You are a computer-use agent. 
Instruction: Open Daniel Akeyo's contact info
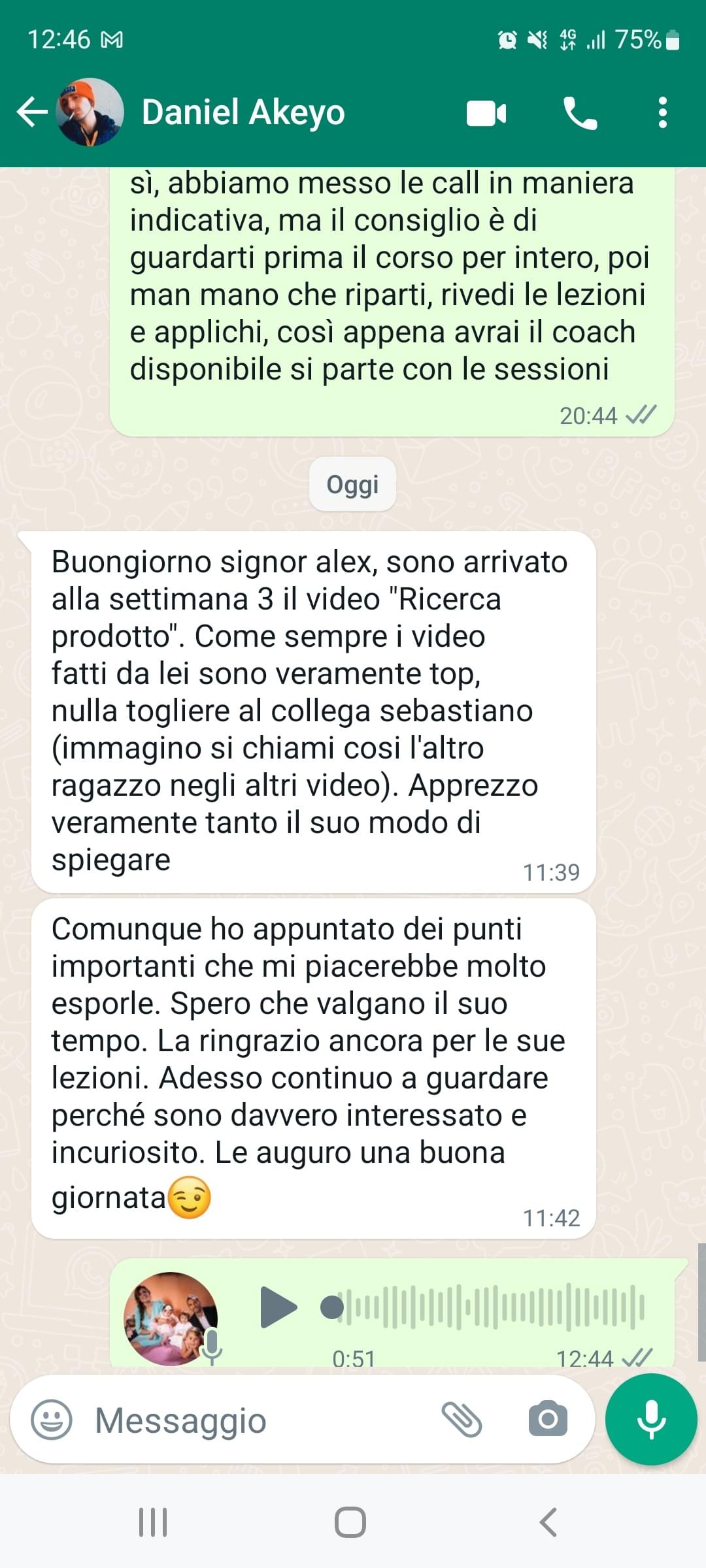(243, 112)
